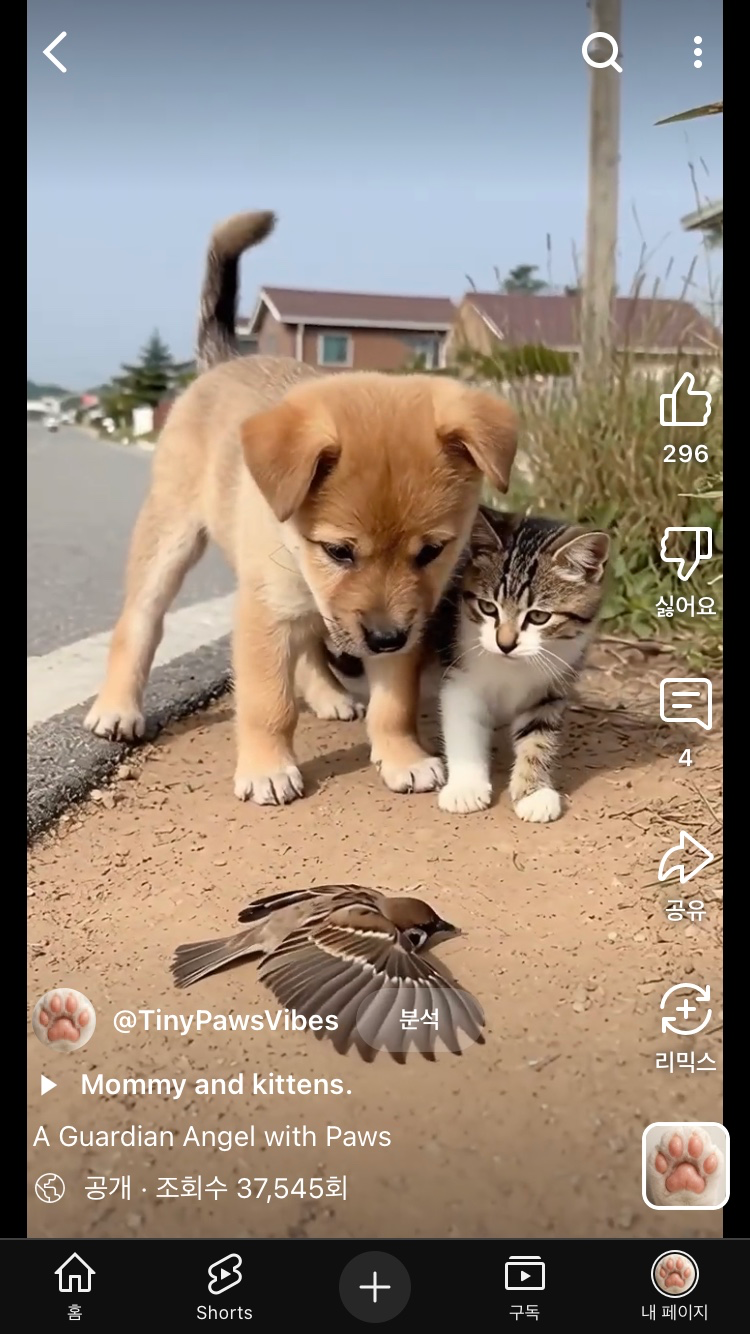Go to the 홈 tab
Image resolution: width=750 pixels, height=1334 pixels.
tap(75, 1286)
